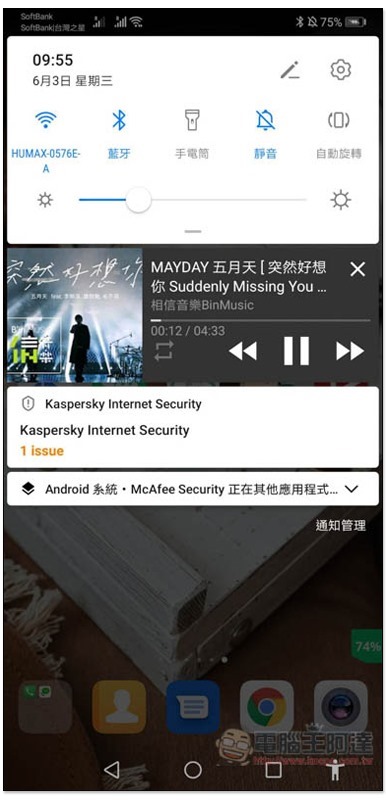Edit the quick settings tiles

(x=290, y=70)
